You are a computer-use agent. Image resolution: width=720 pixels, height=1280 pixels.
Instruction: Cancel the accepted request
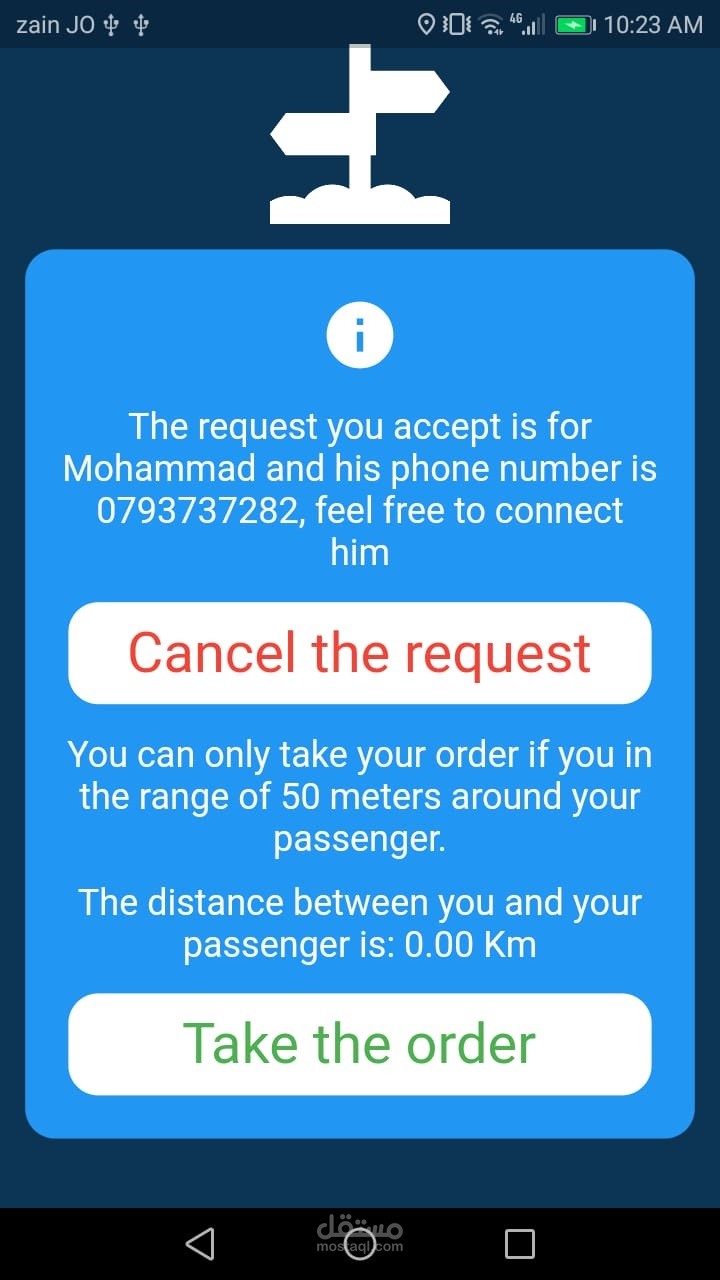360,653
